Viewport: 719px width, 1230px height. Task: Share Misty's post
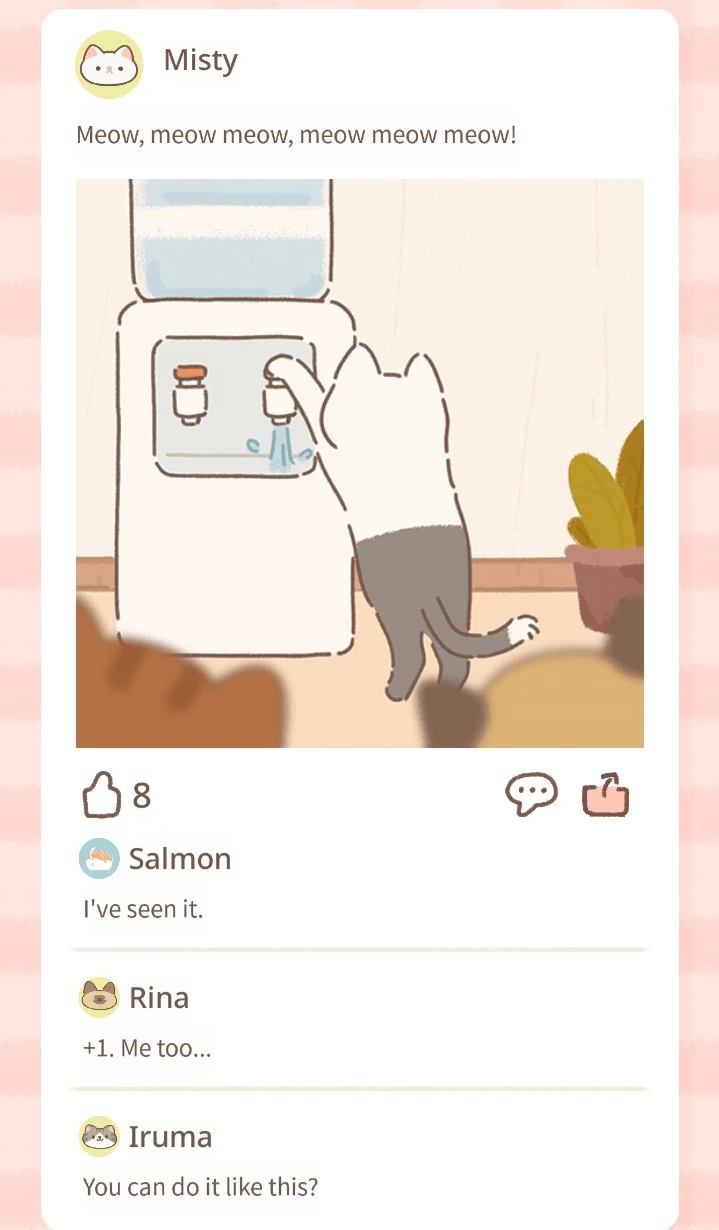click(606, 796)
